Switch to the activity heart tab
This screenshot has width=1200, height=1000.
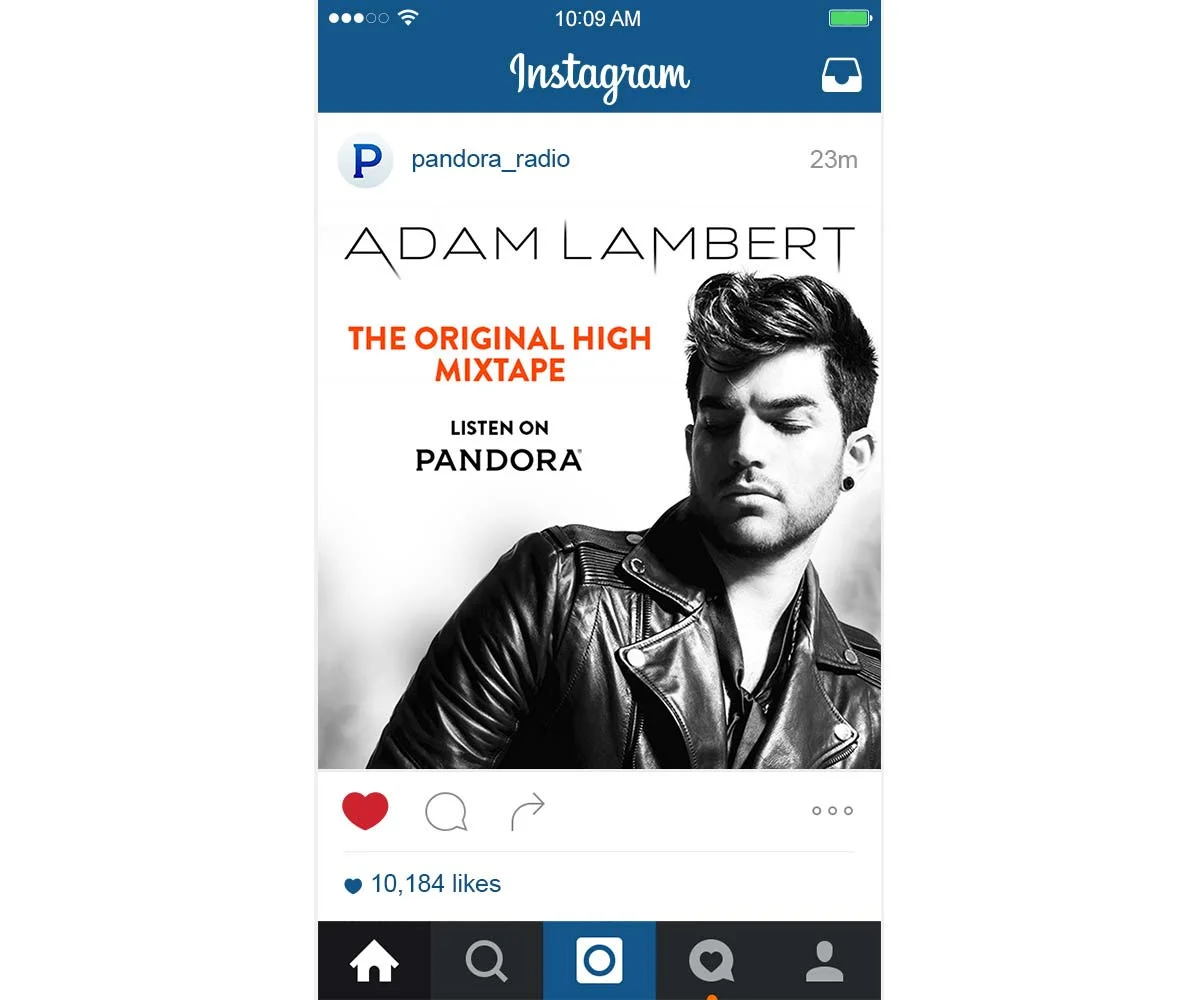click(712, 961)
